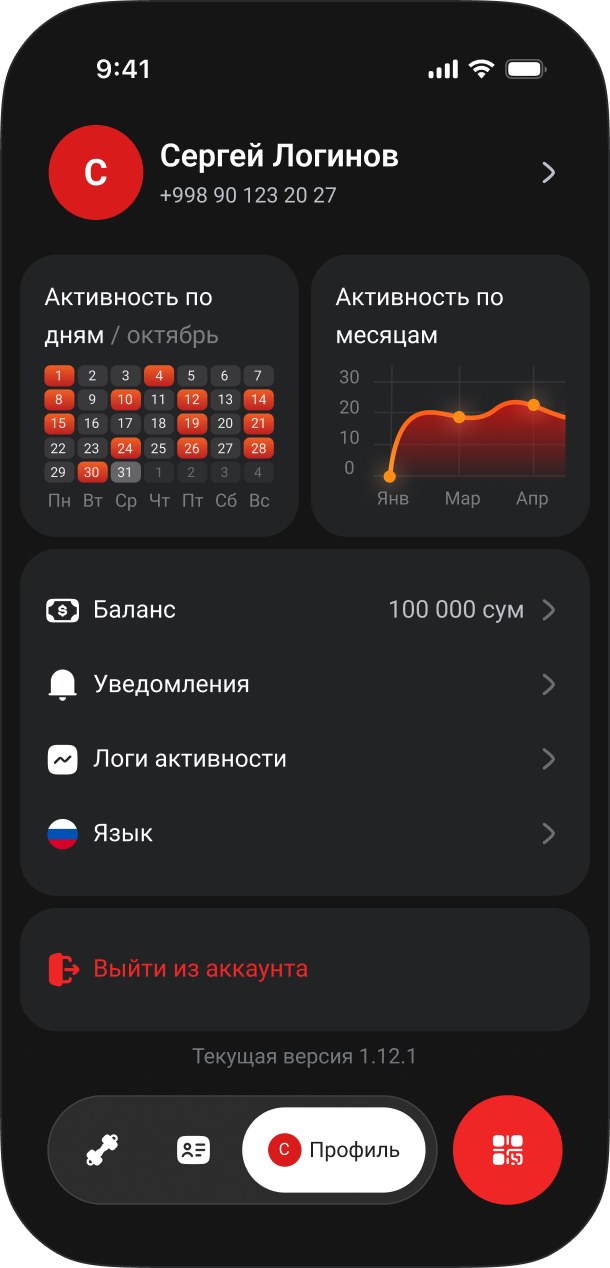Open Уведомления settings
This screenshot has height=1268, width=610.
[304, 685]
